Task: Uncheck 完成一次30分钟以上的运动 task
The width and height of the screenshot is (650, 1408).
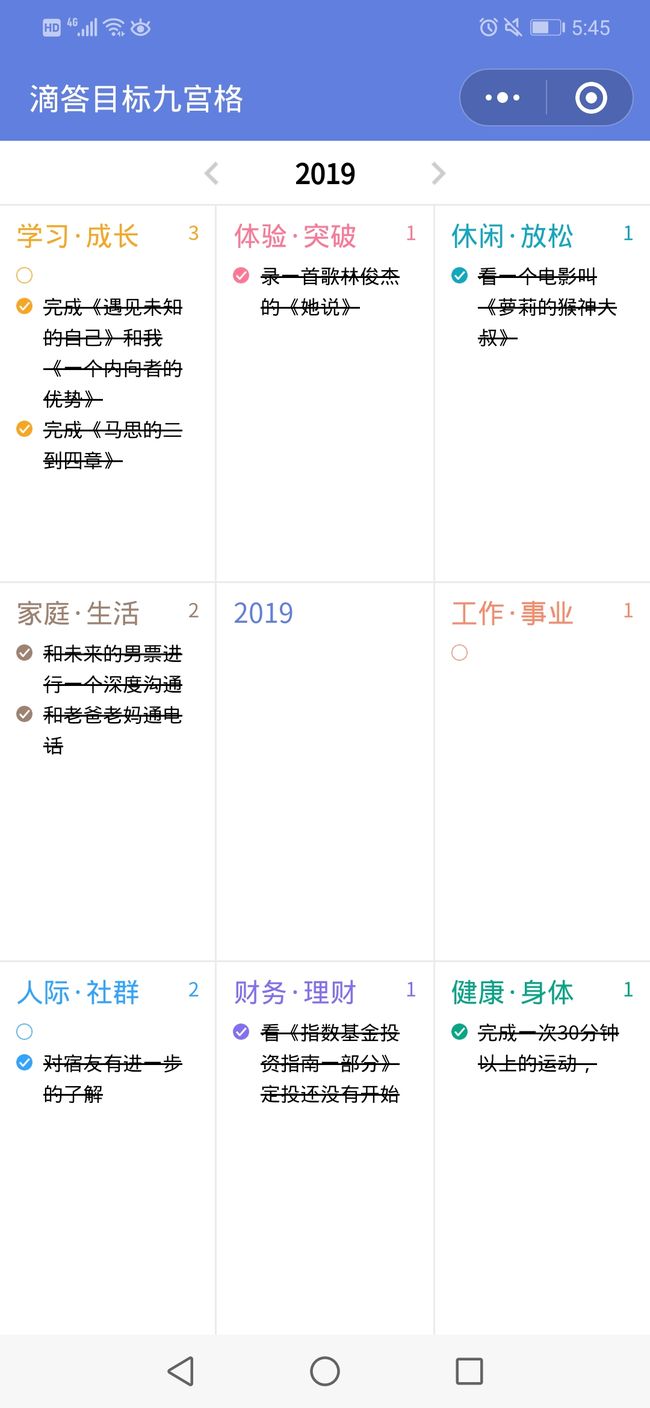Action: [459, 1031]
